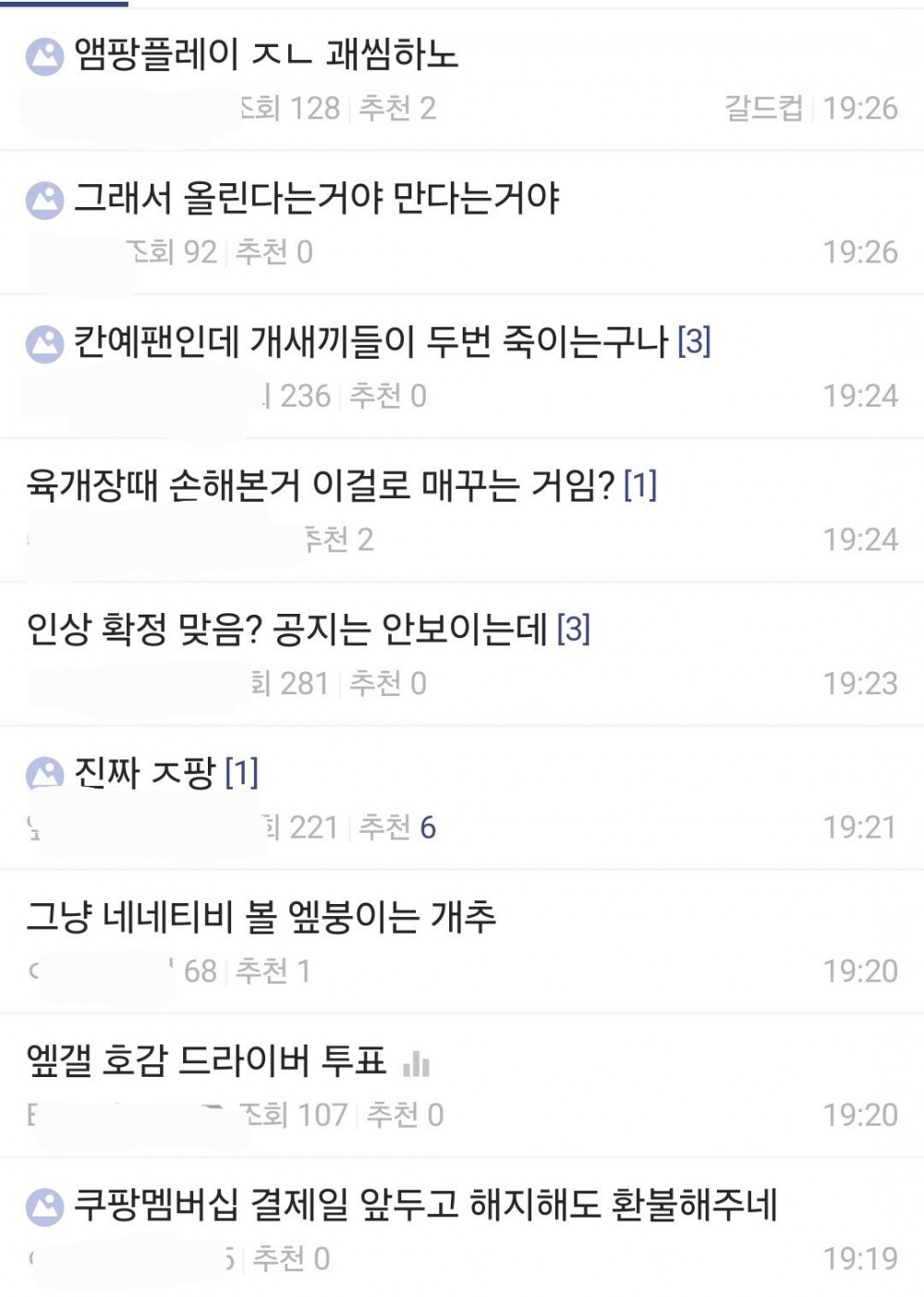Open the "인상 확정 맞음?" post
Screen dimensions: 924x1297
coord(277,629)
